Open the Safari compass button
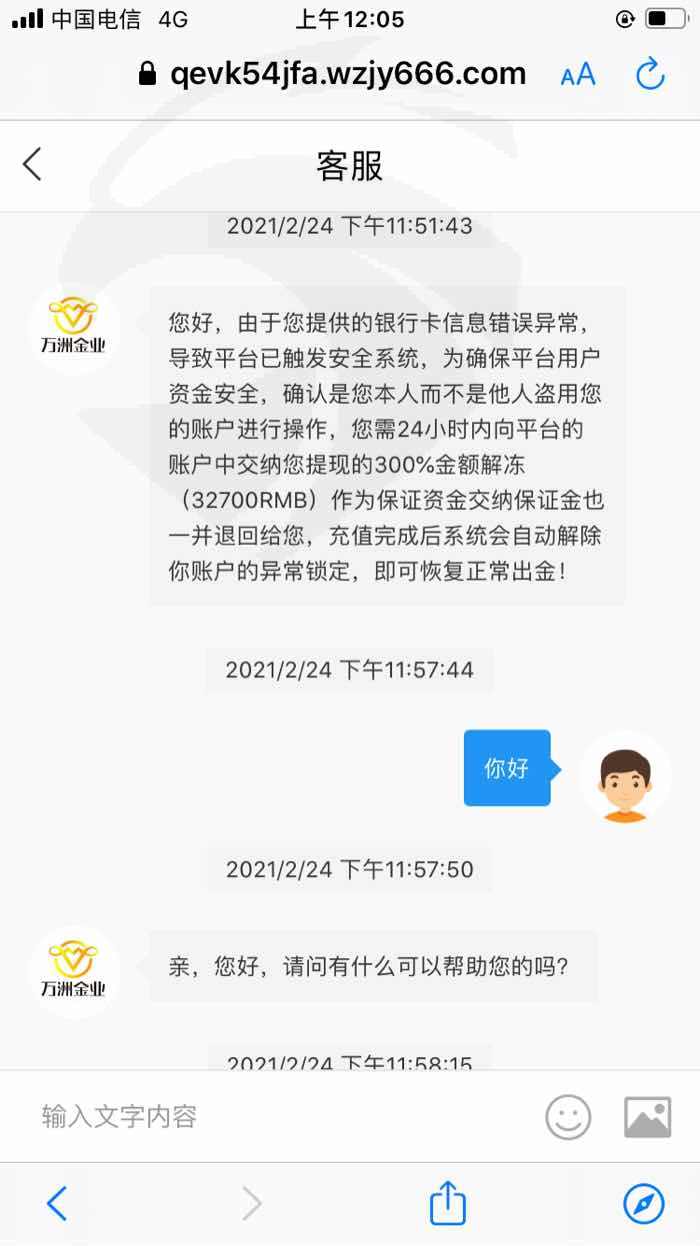 [x=643, y=1203]
